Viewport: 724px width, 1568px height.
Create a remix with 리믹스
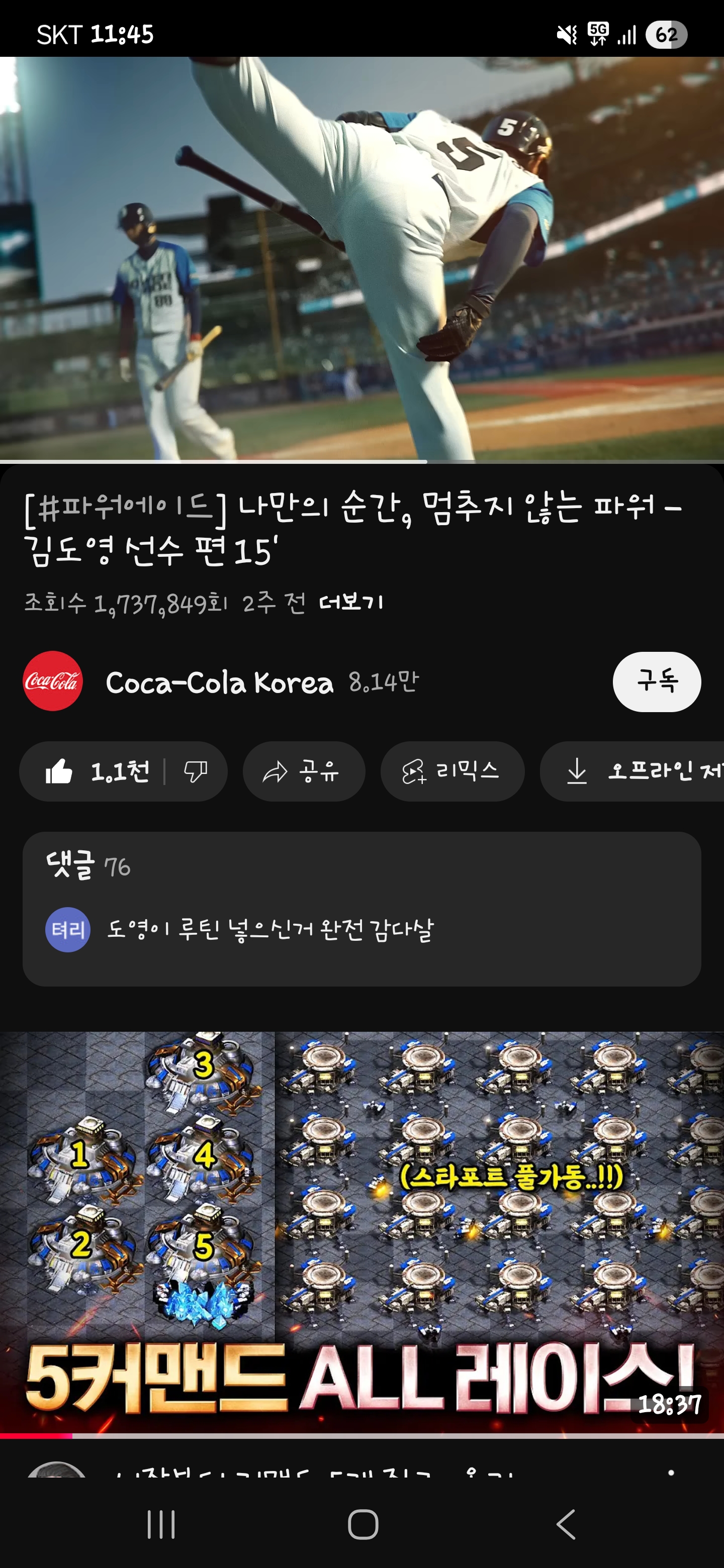pos(452,772)
